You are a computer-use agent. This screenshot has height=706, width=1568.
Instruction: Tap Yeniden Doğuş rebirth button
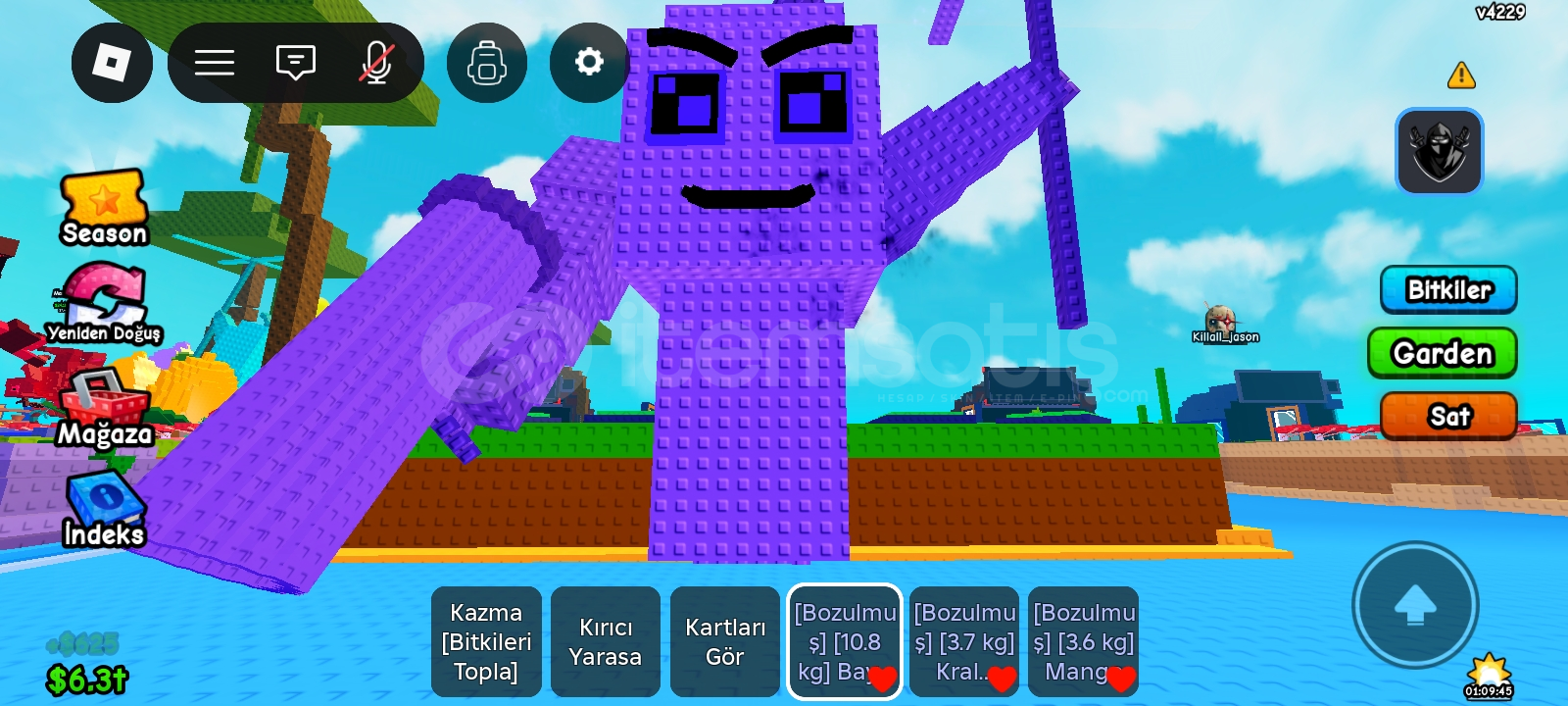click(104, 304)
